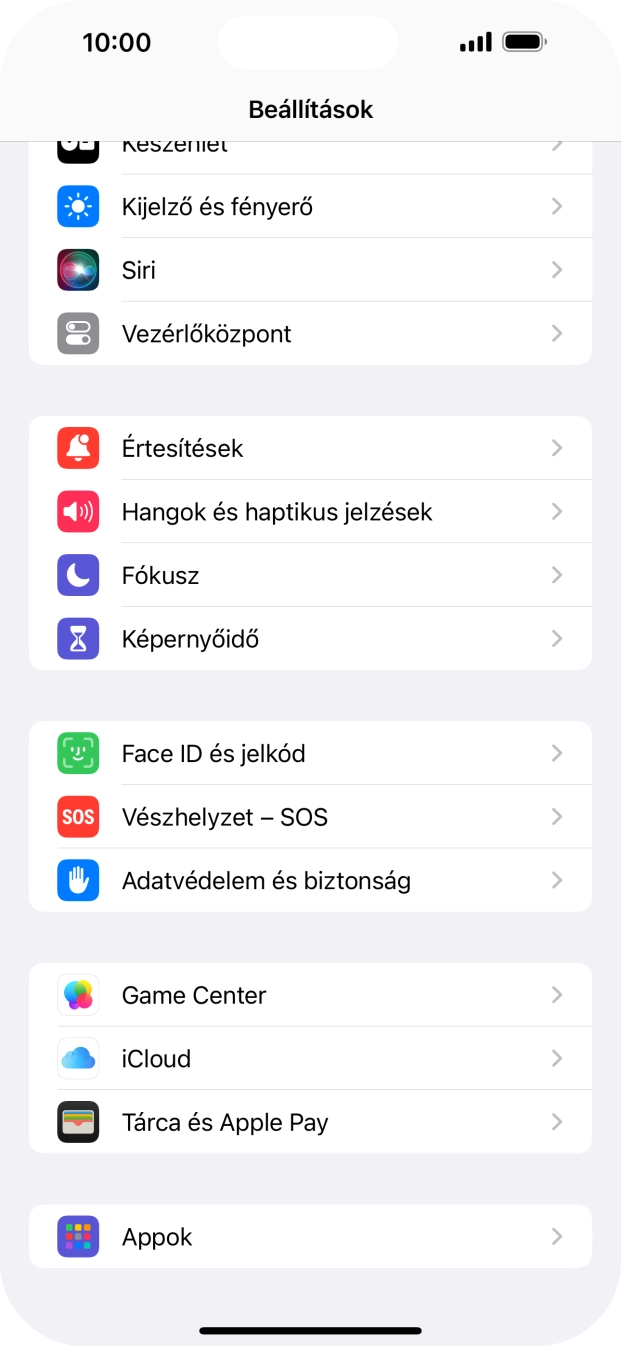The width and height of the screenshot is (621, 1346).
Task: Select Hangok és haptikus jelzések
Action: (310, 512)
